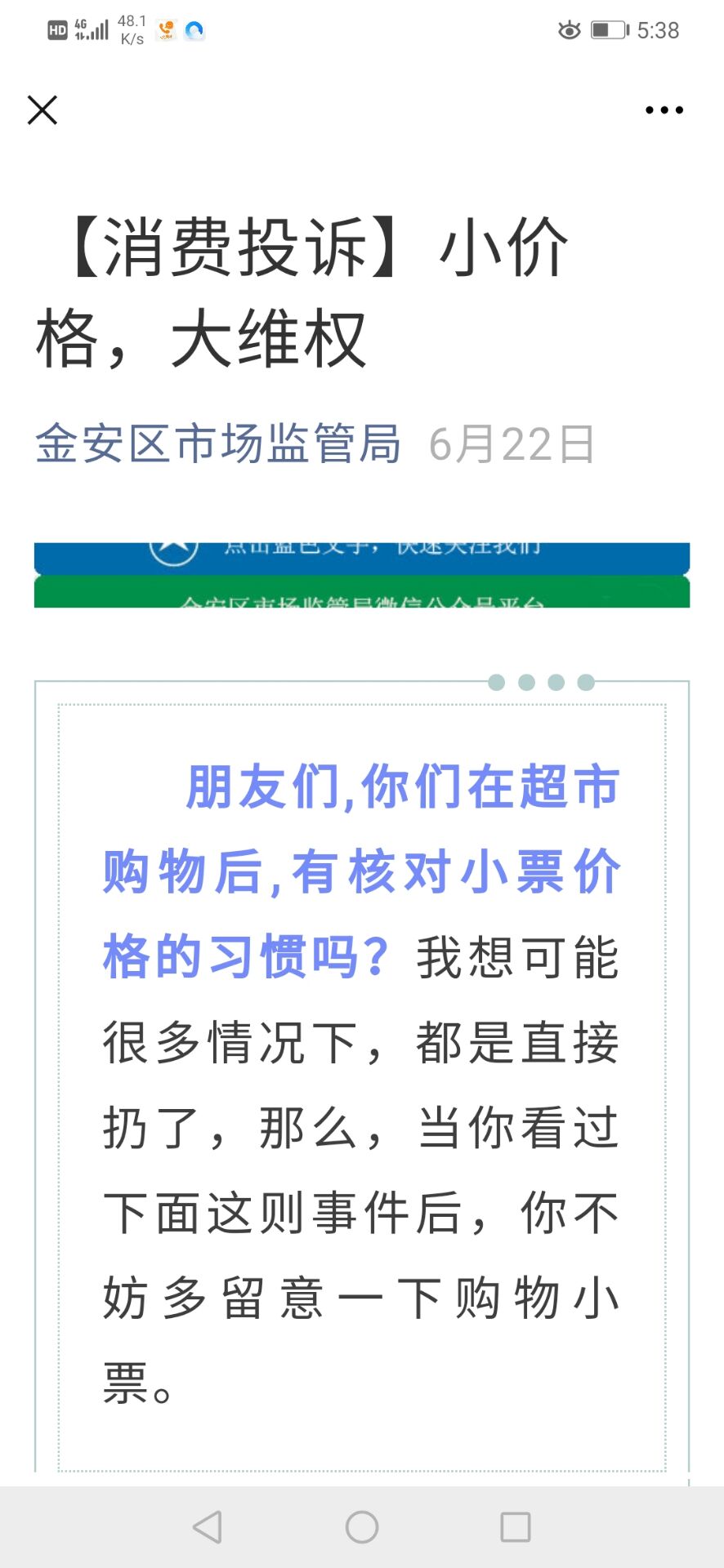Tap the network speed indicator 48.1 K/s

(129, 29)
